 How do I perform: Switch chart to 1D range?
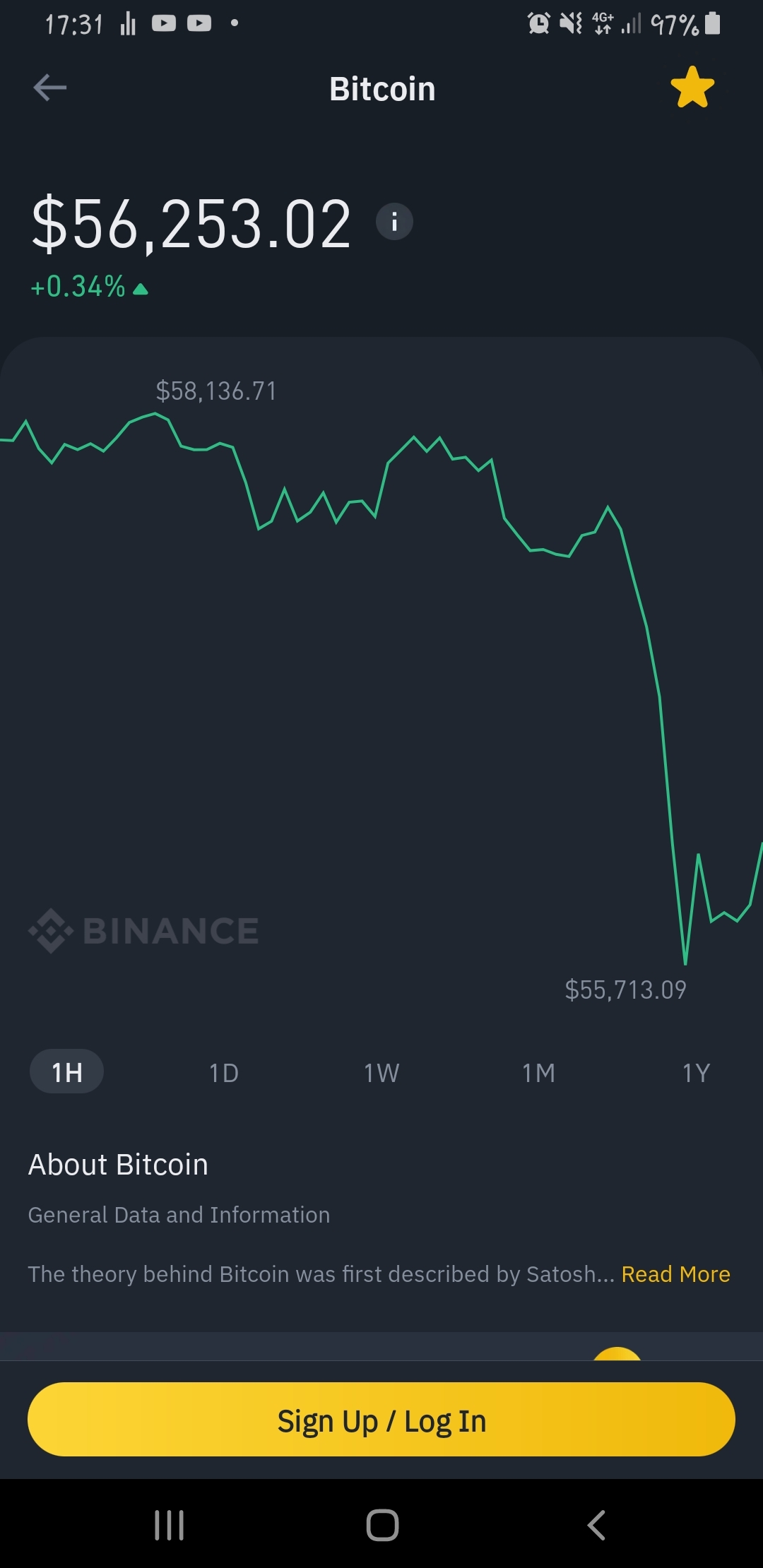pos(223,1073)
